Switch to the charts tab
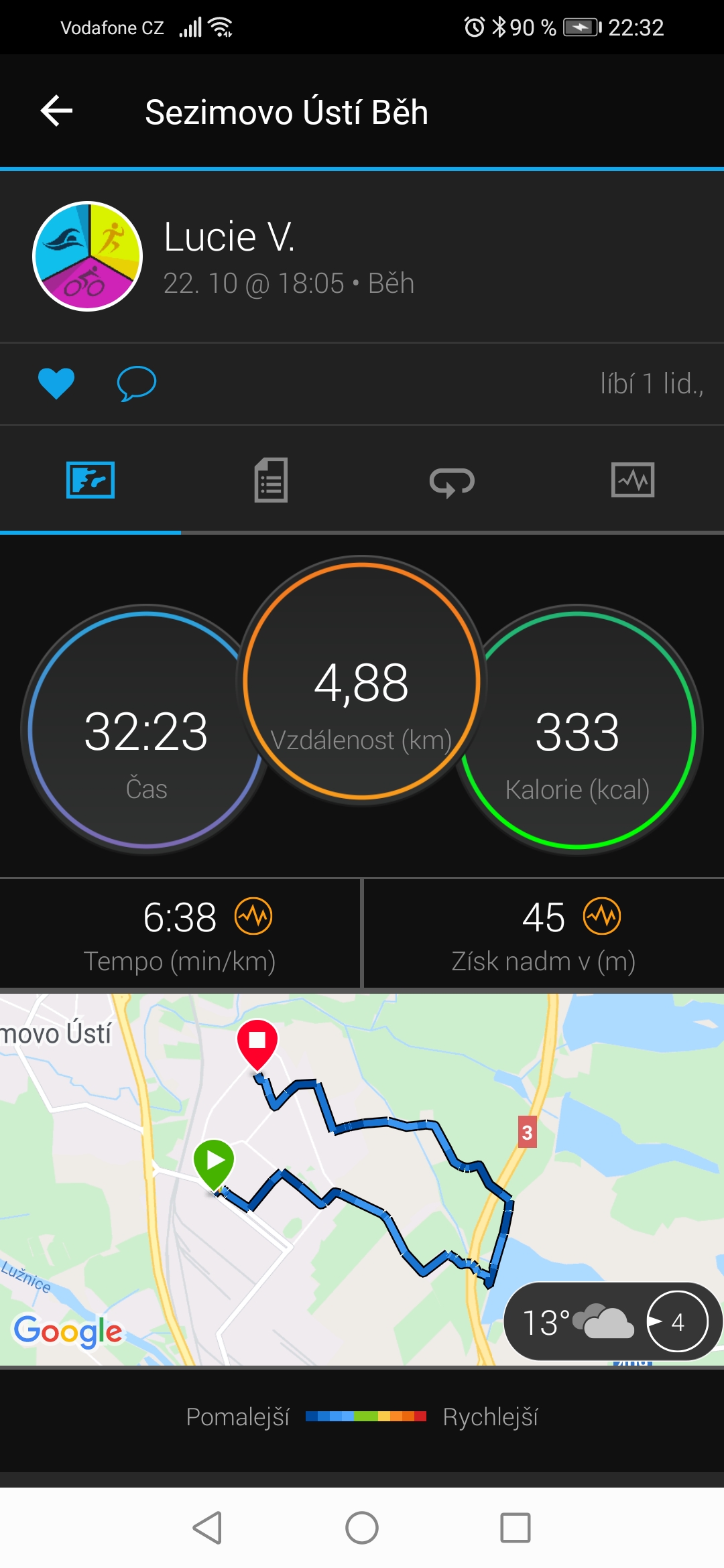Image resolution: width=724 pixels, height=1568 pixels. [x=633, y=480]
